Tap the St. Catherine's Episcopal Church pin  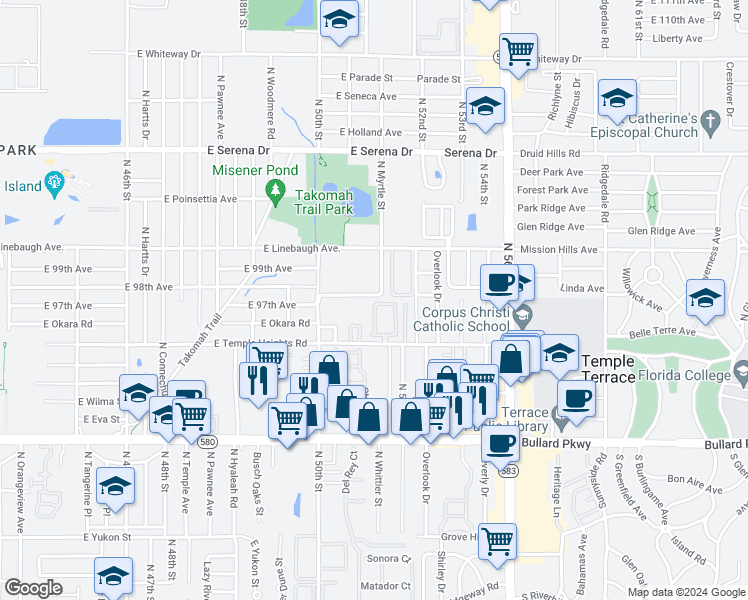[x=711, y=123]
